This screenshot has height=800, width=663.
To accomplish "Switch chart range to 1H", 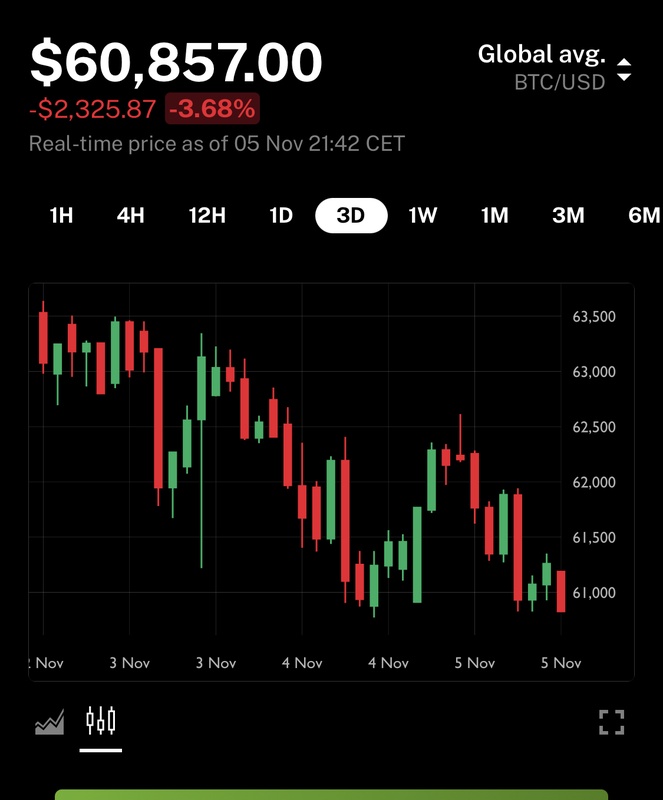I will point(62,215).
